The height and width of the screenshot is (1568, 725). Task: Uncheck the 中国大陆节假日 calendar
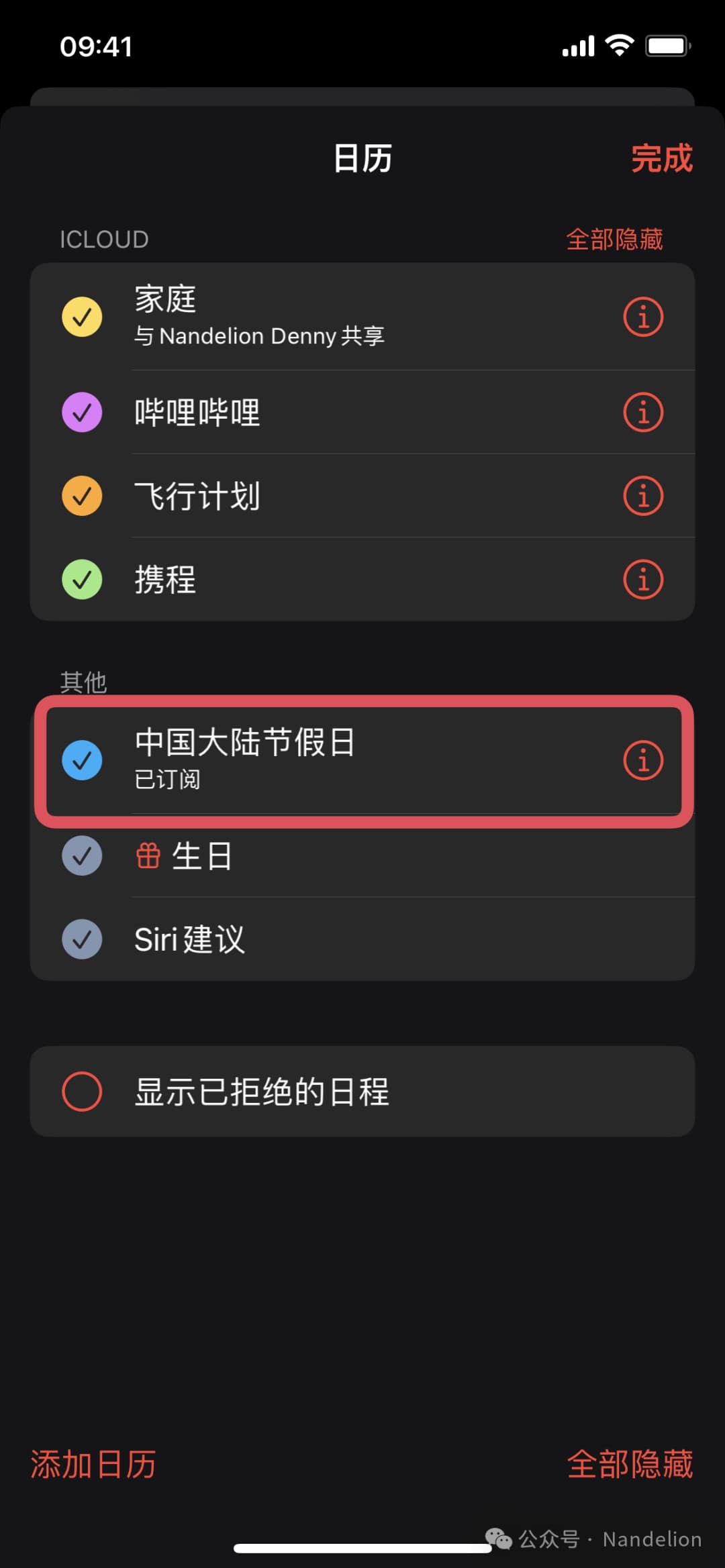[82, 760]
